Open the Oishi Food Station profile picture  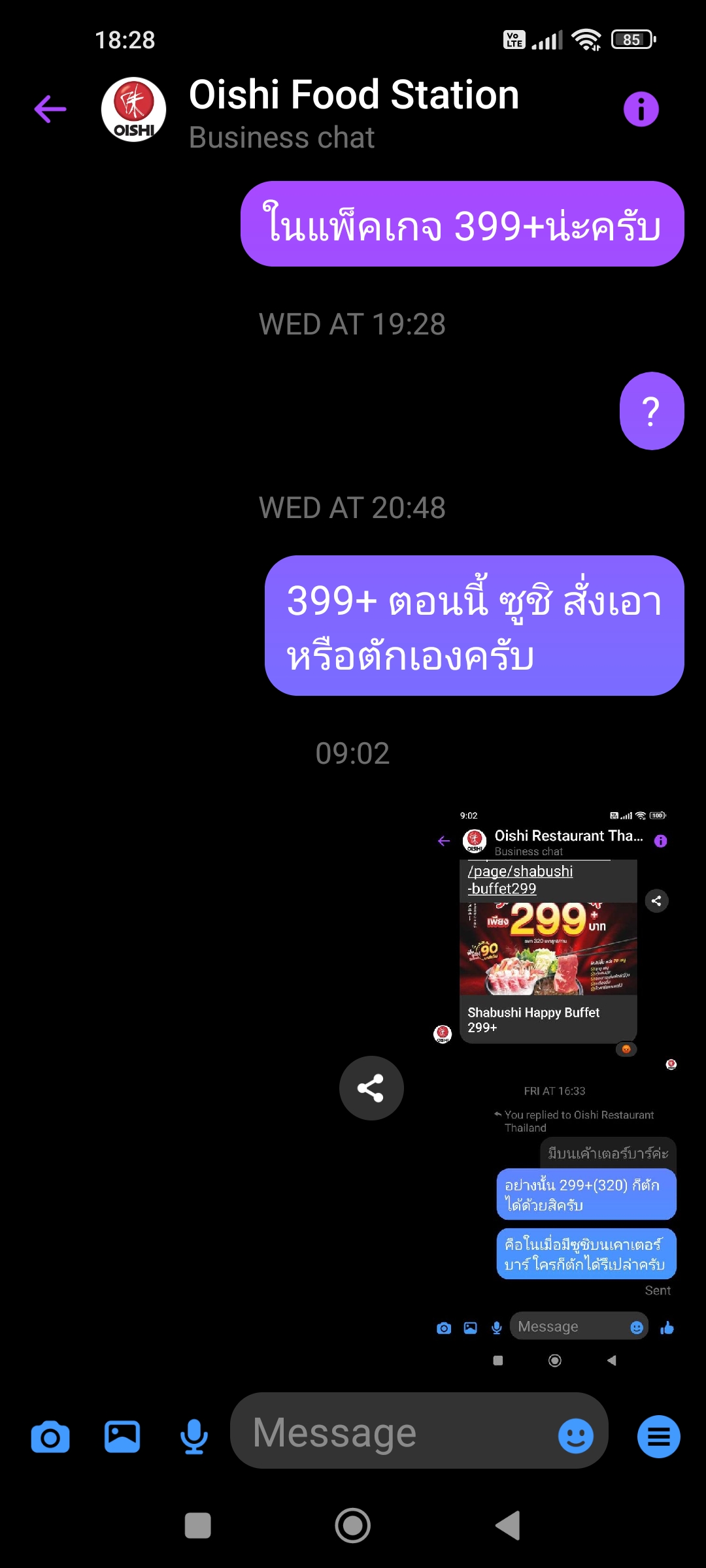pos(133,110)
